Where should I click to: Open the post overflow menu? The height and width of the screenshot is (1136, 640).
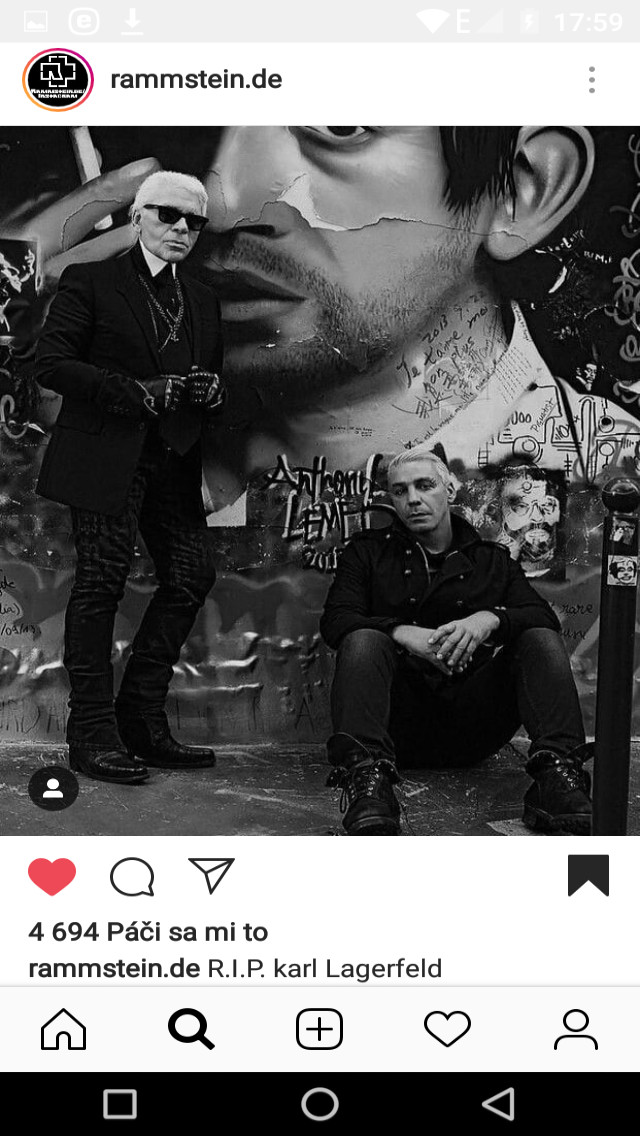[592, 80]
